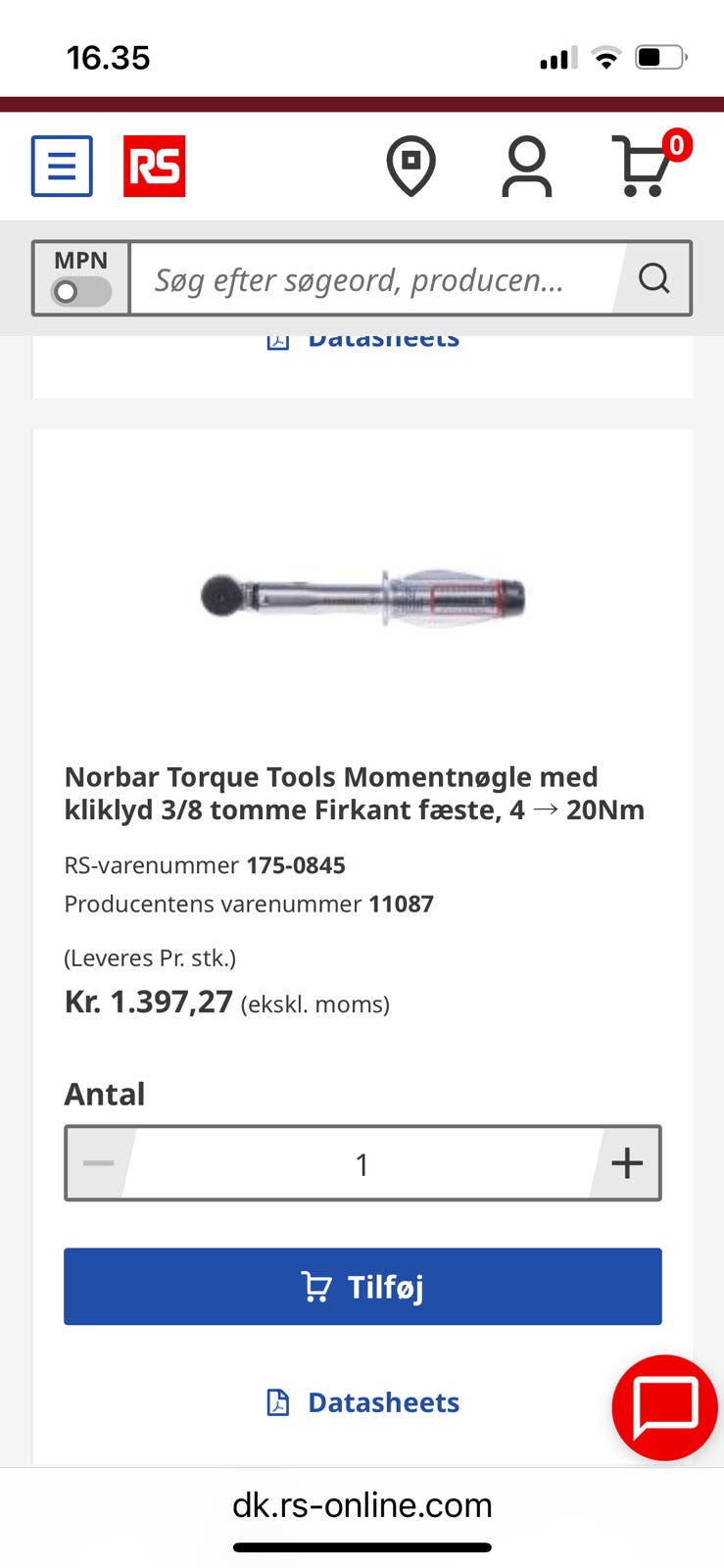Open the store locator pin
This screenshot has width=724, height=1568.
[410, 165]
